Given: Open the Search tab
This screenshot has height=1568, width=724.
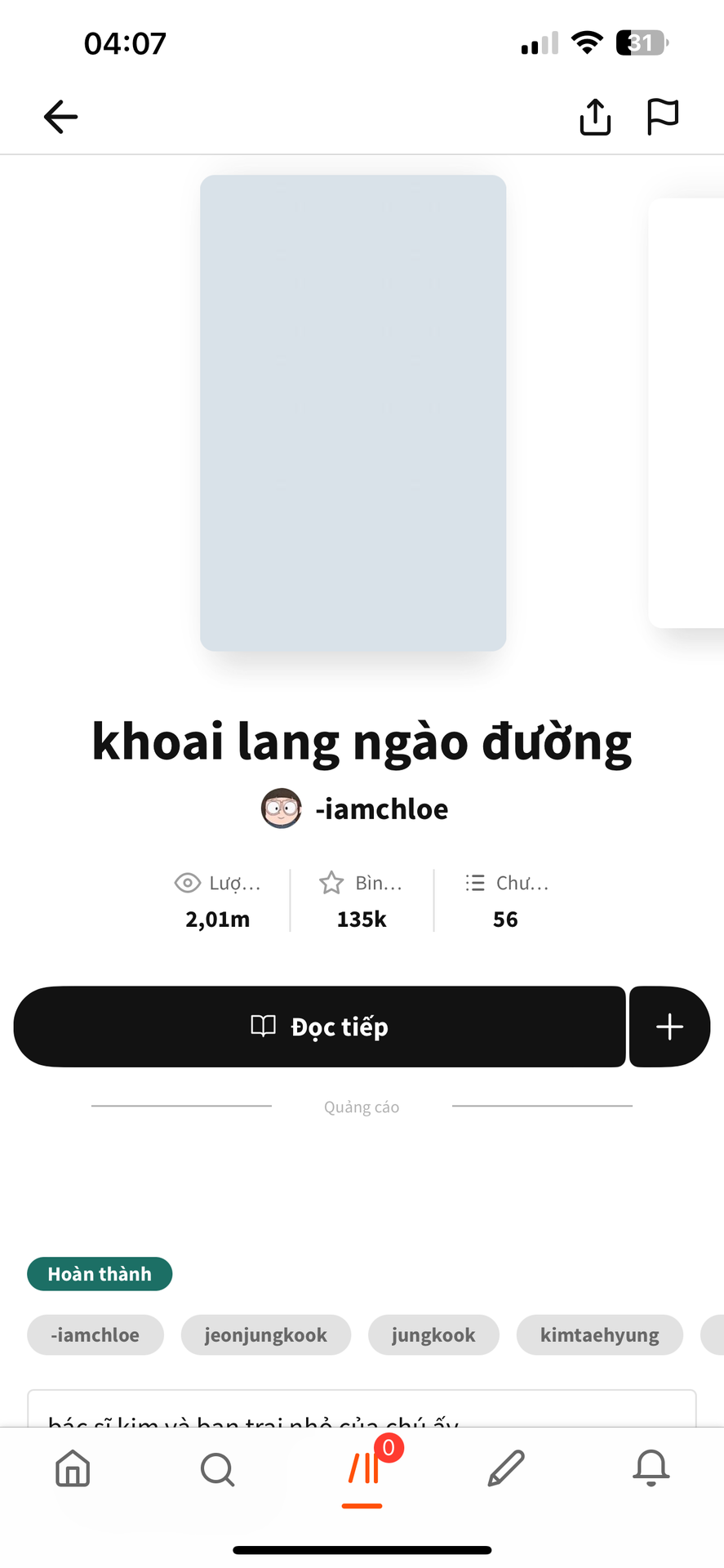Looking at the screenshot, I should [x=217, y=1469].
